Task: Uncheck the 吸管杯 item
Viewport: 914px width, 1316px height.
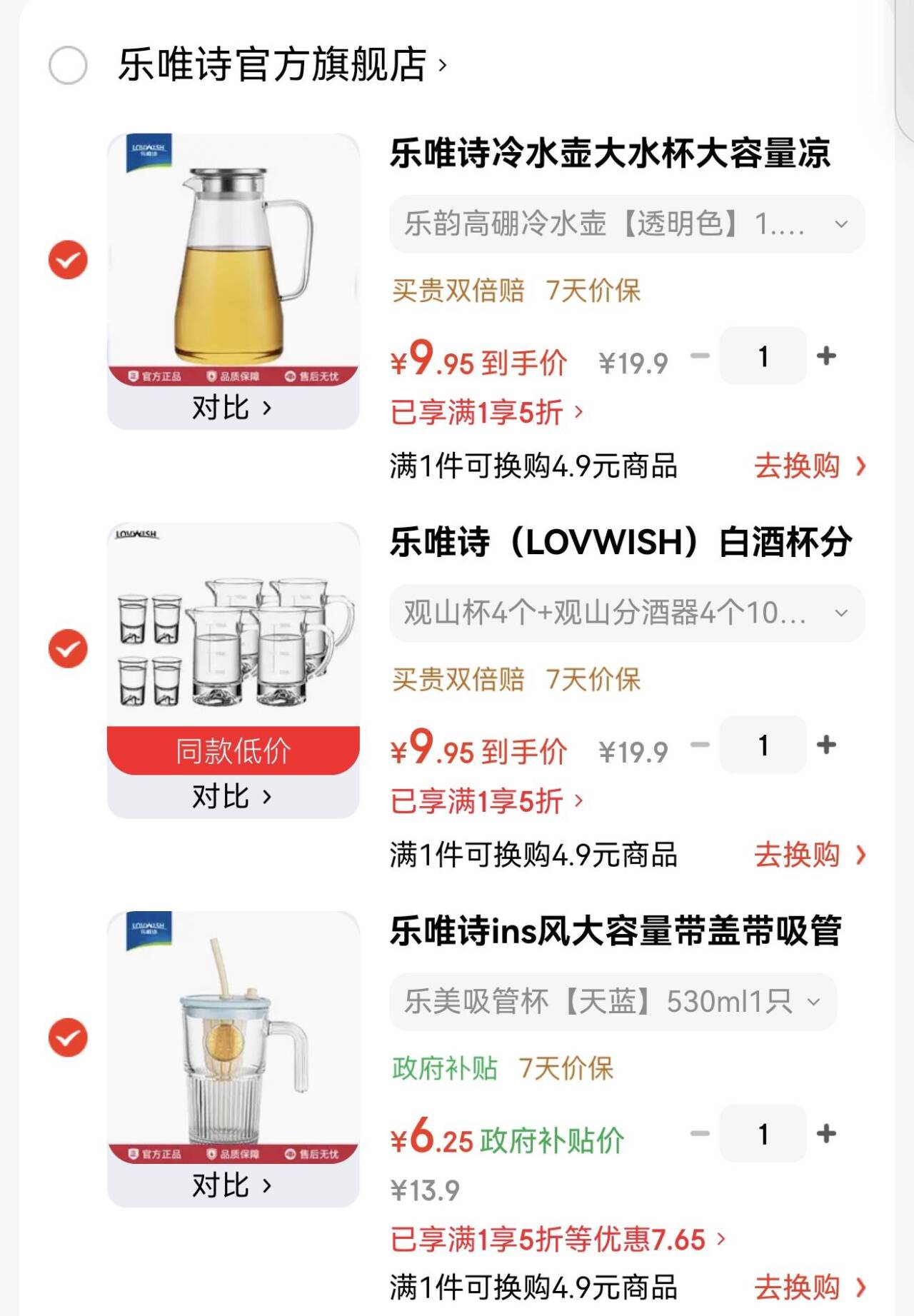Action: (x=68, y=1038)
